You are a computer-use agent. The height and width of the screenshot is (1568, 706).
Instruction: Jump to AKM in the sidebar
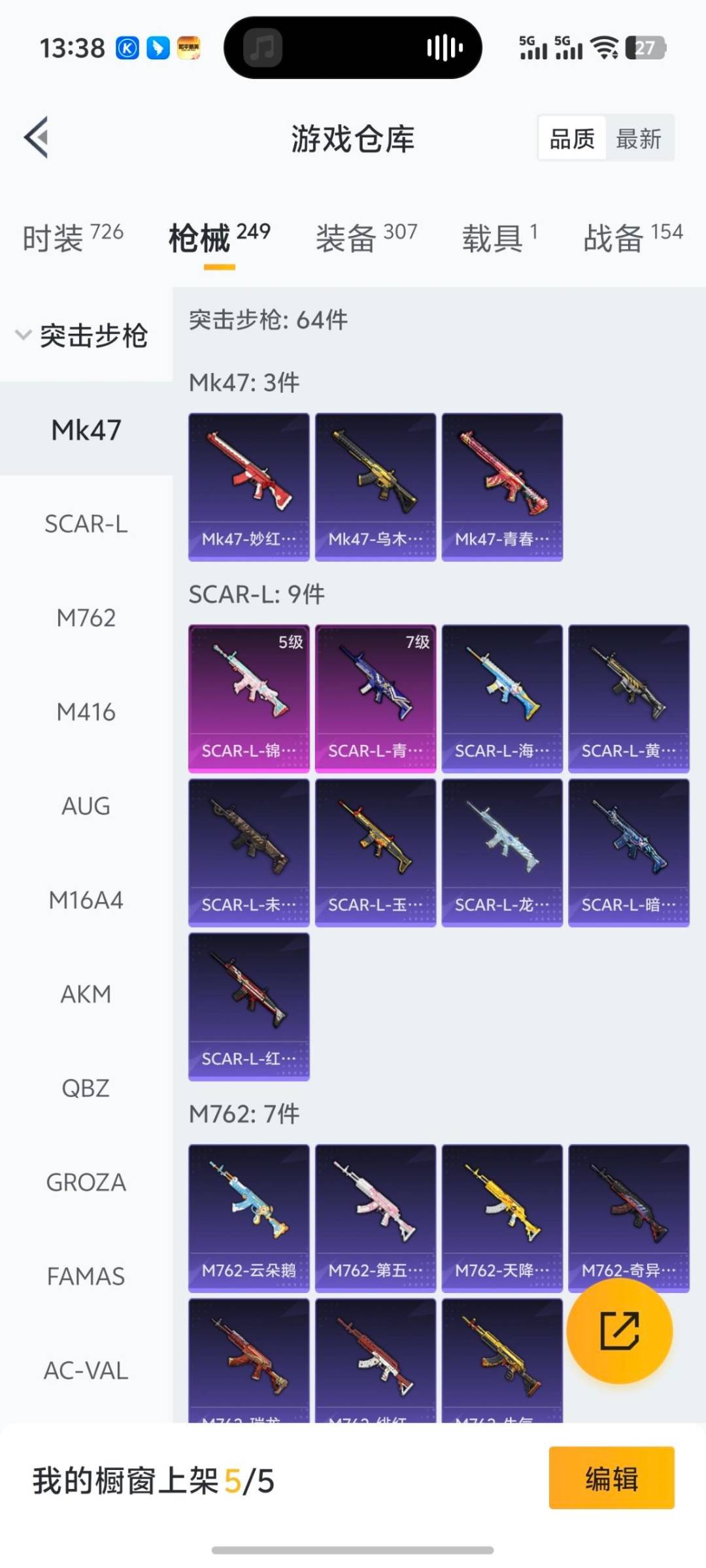coord(86,994)
